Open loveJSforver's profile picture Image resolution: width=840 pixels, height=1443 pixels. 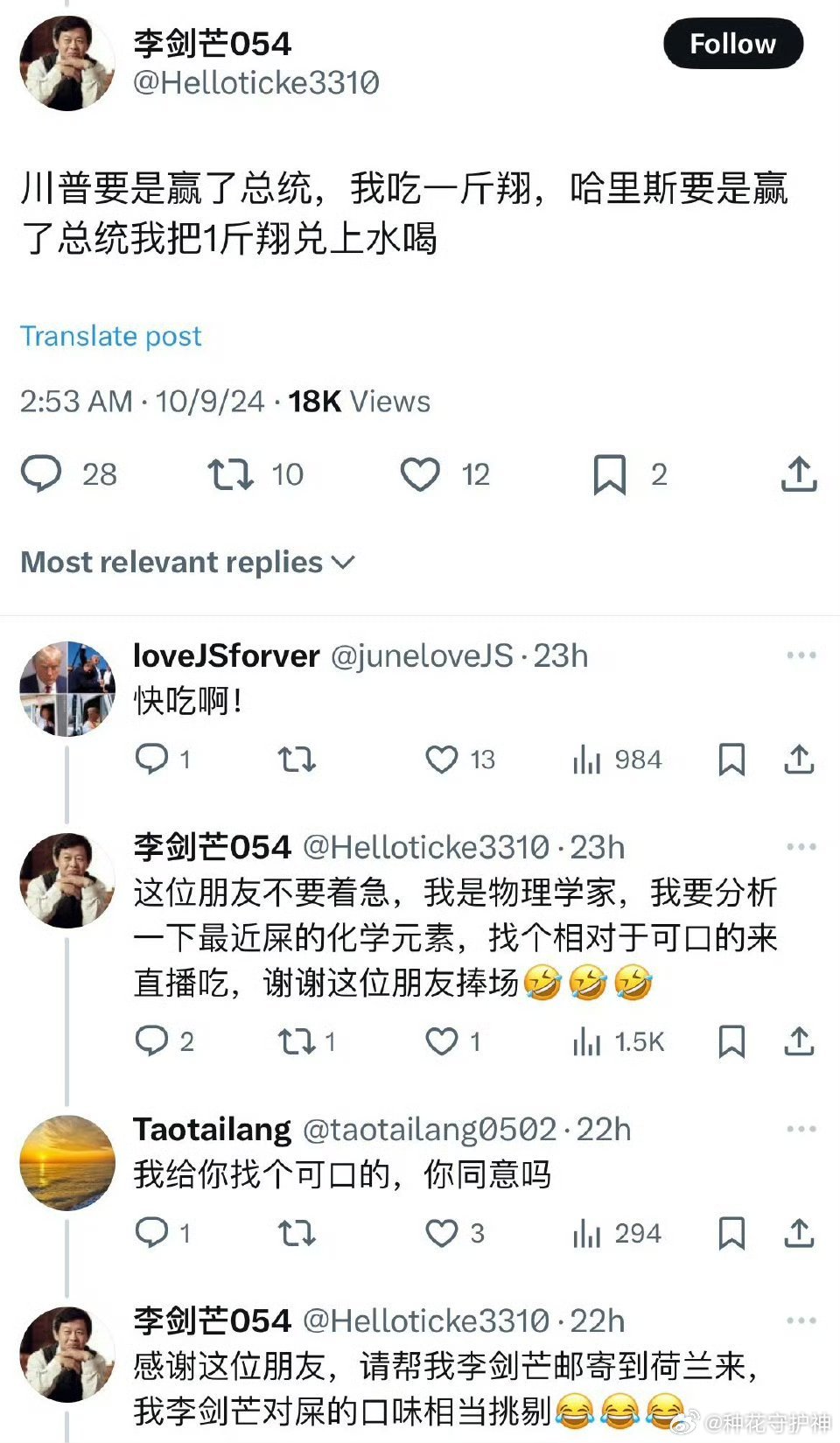[67, 689]
